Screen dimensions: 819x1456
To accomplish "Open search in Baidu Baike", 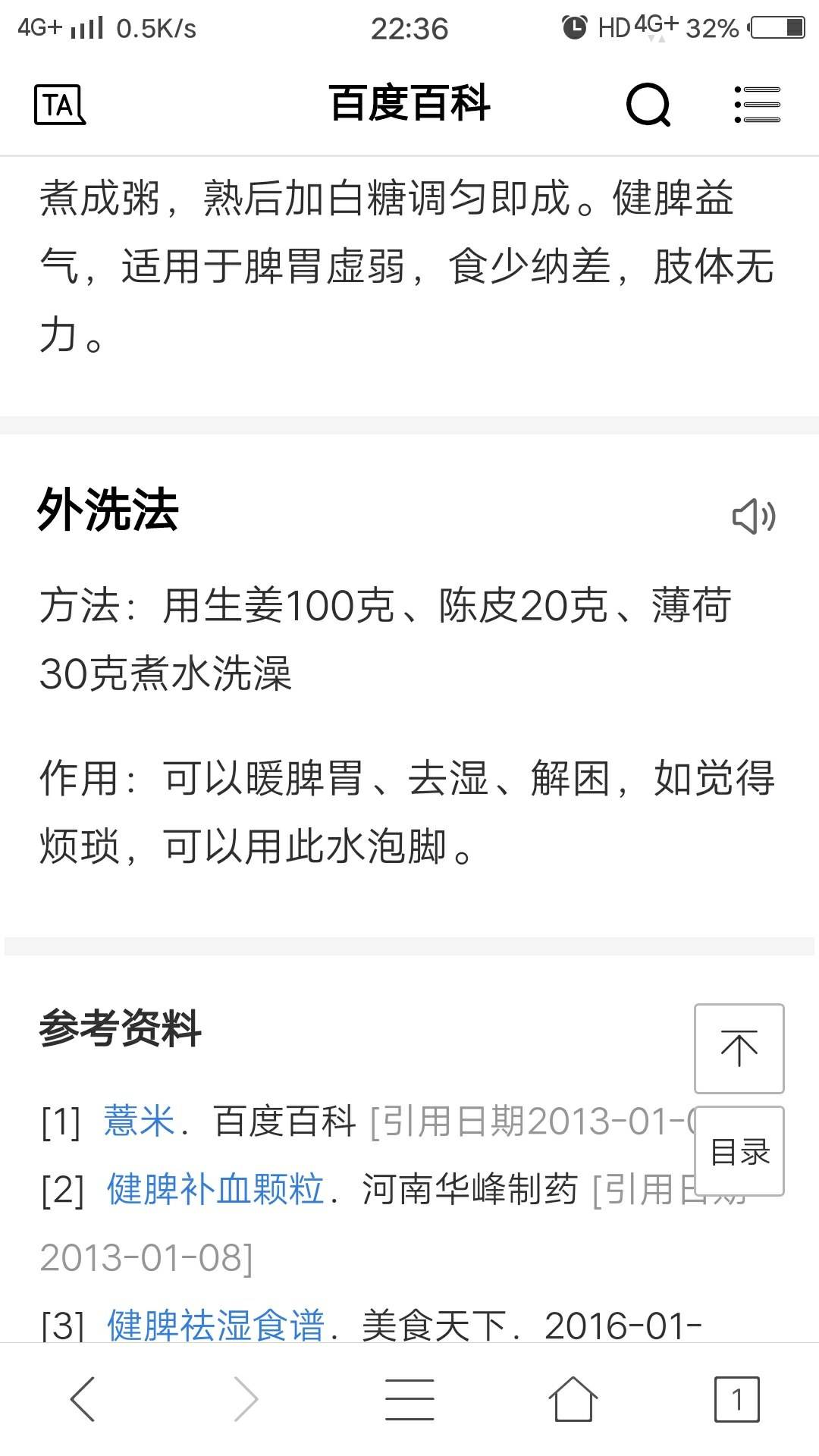I will coord(648,105).
